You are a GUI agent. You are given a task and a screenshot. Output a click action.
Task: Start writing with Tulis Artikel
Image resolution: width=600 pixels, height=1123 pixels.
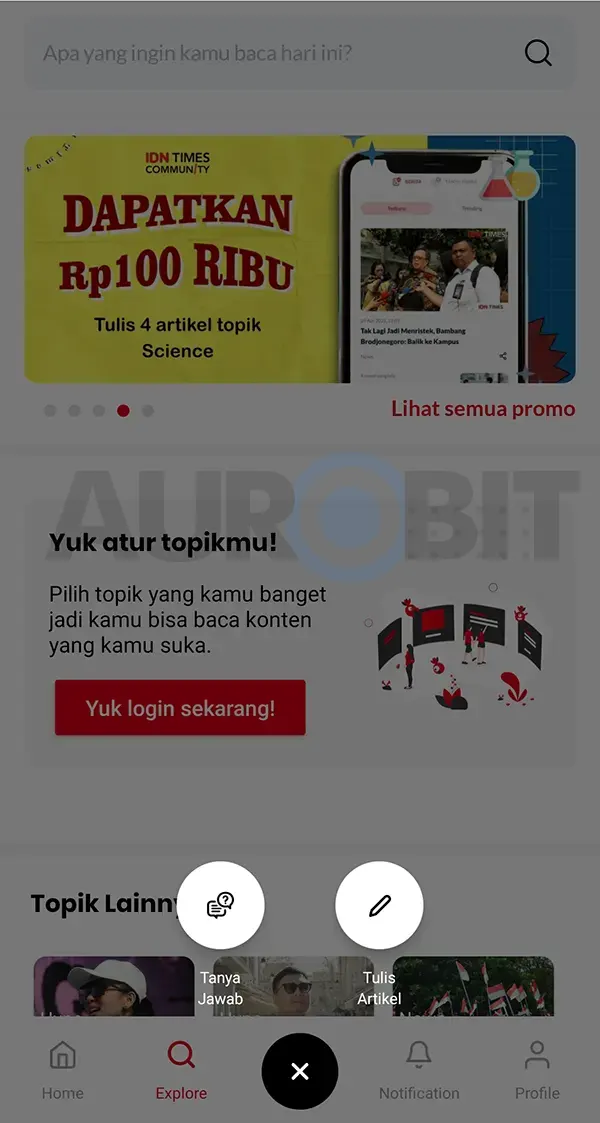coord(379,906)
